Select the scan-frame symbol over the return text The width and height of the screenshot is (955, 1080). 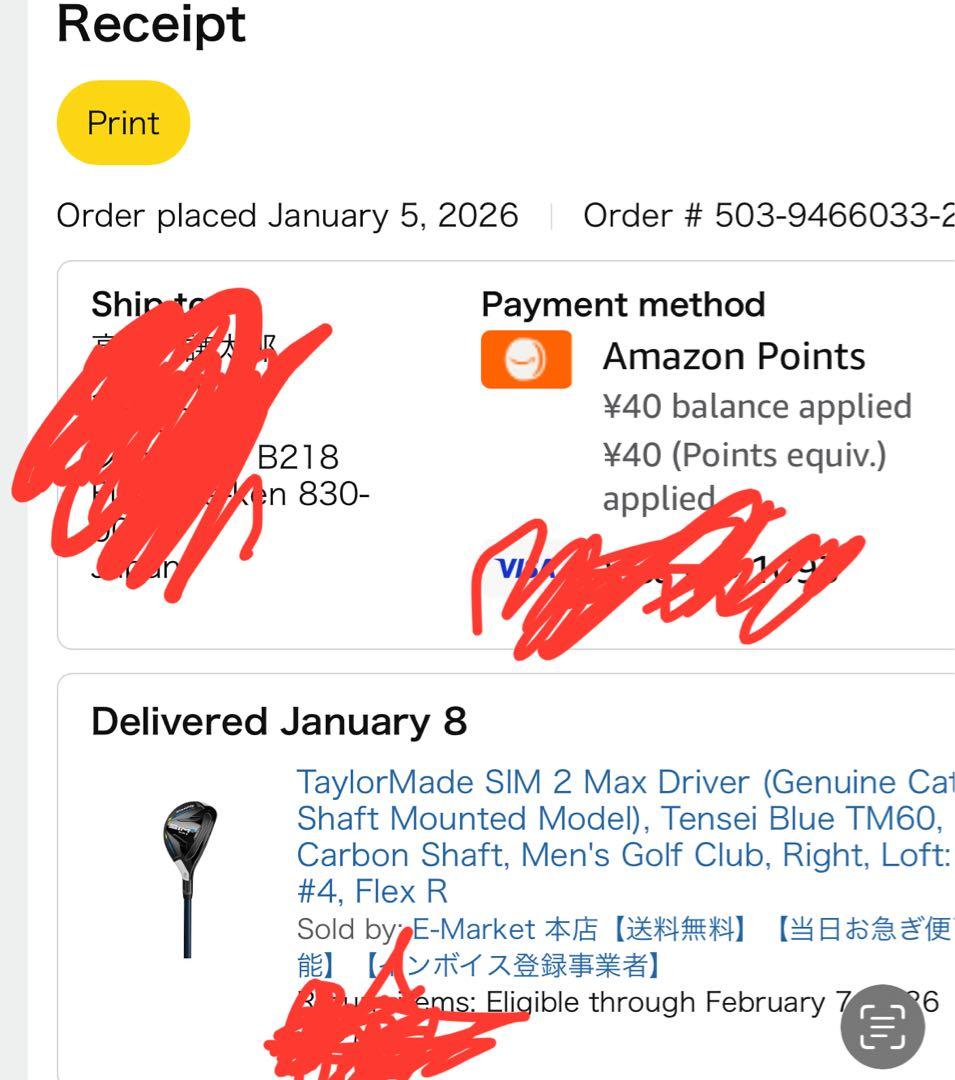[884, 1024]
